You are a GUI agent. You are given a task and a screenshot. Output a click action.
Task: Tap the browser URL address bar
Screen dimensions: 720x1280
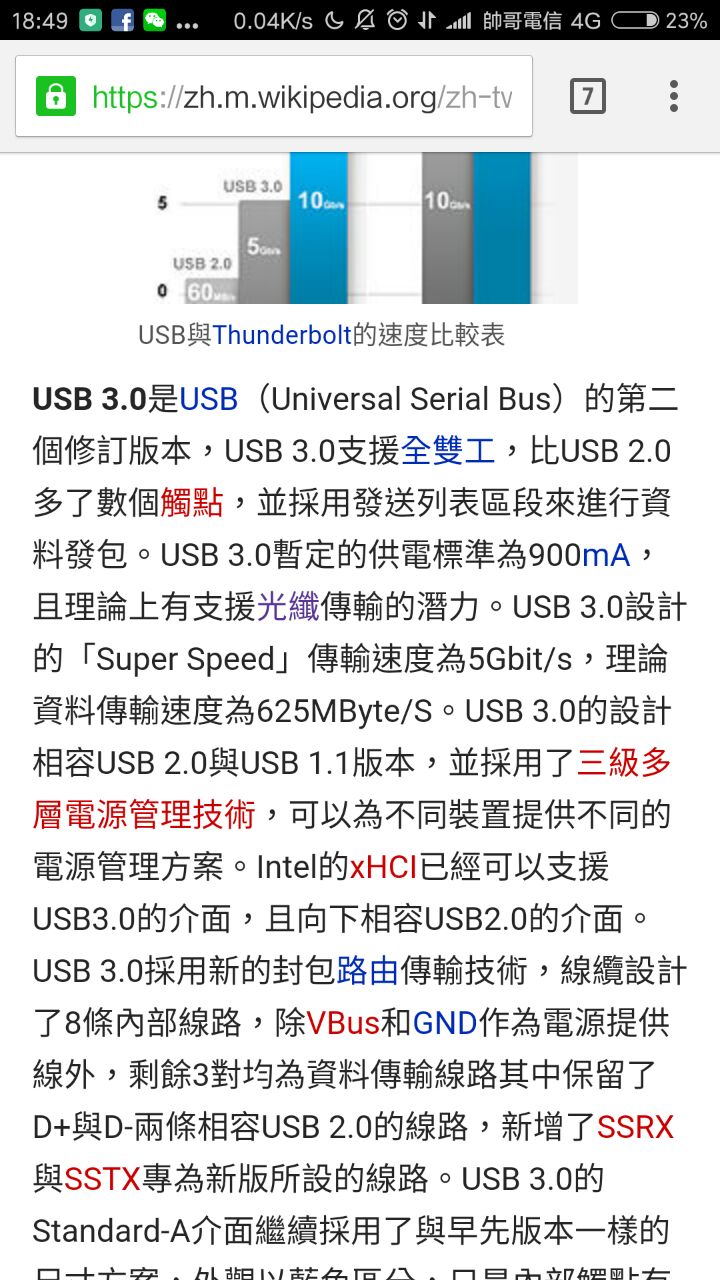click(x=300, y=97)
